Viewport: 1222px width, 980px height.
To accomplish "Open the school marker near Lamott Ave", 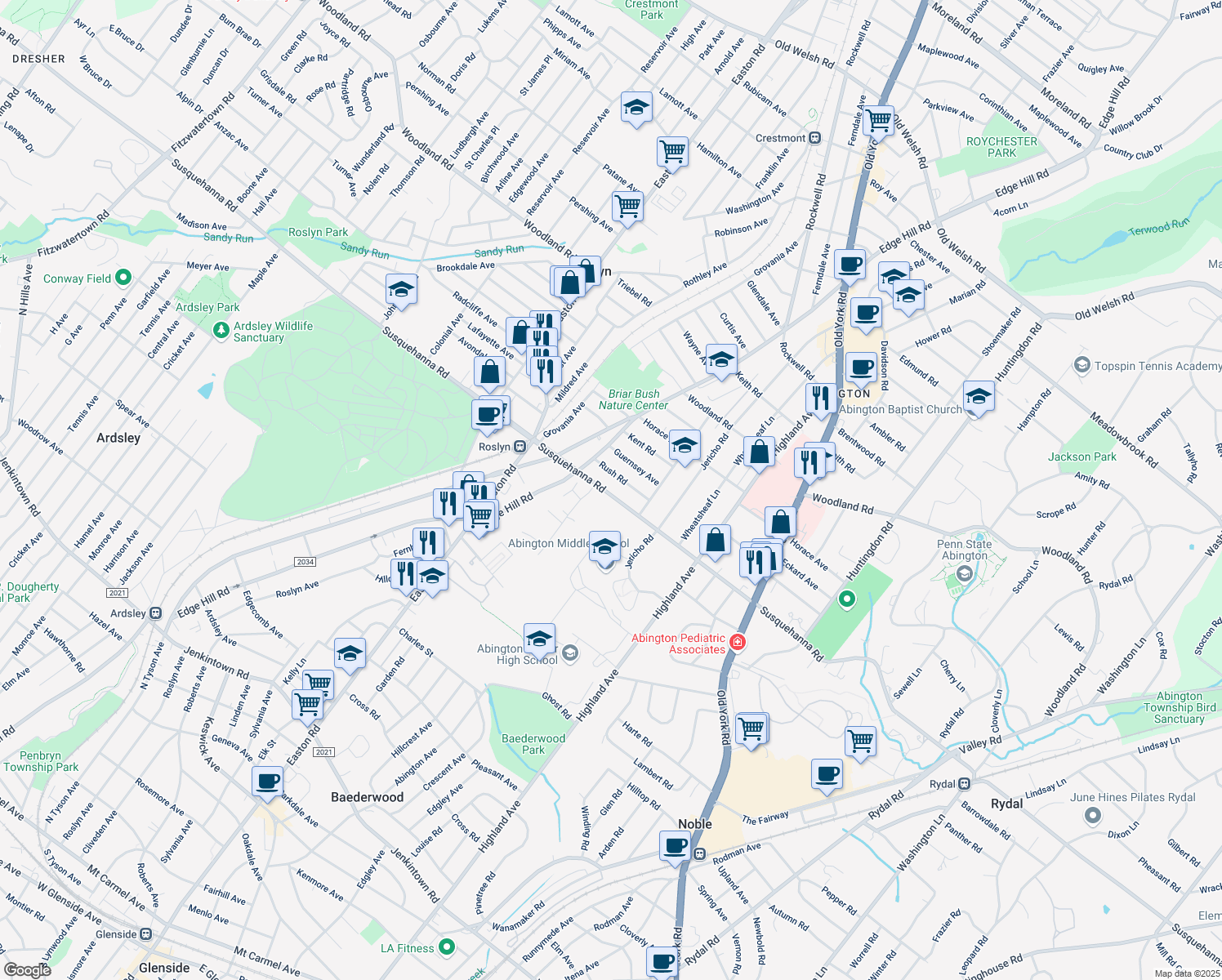I will (636, 107).
